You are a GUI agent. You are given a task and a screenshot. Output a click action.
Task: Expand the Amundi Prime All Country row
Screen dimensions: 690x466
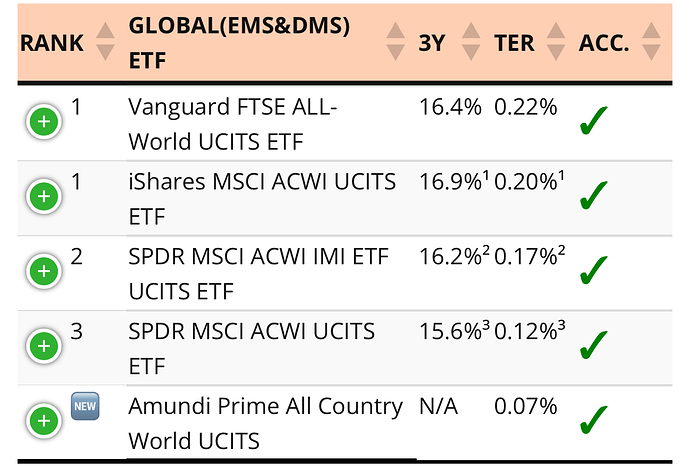point(43,420)
